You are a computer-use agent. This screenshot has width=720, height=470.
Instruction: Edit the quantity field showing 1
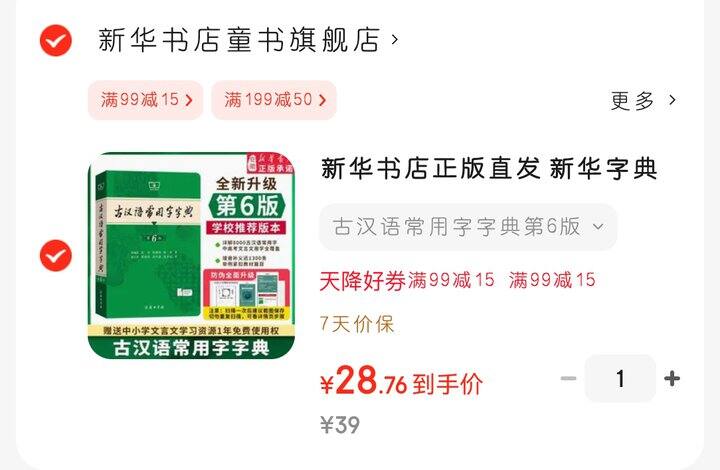[620, 379]
